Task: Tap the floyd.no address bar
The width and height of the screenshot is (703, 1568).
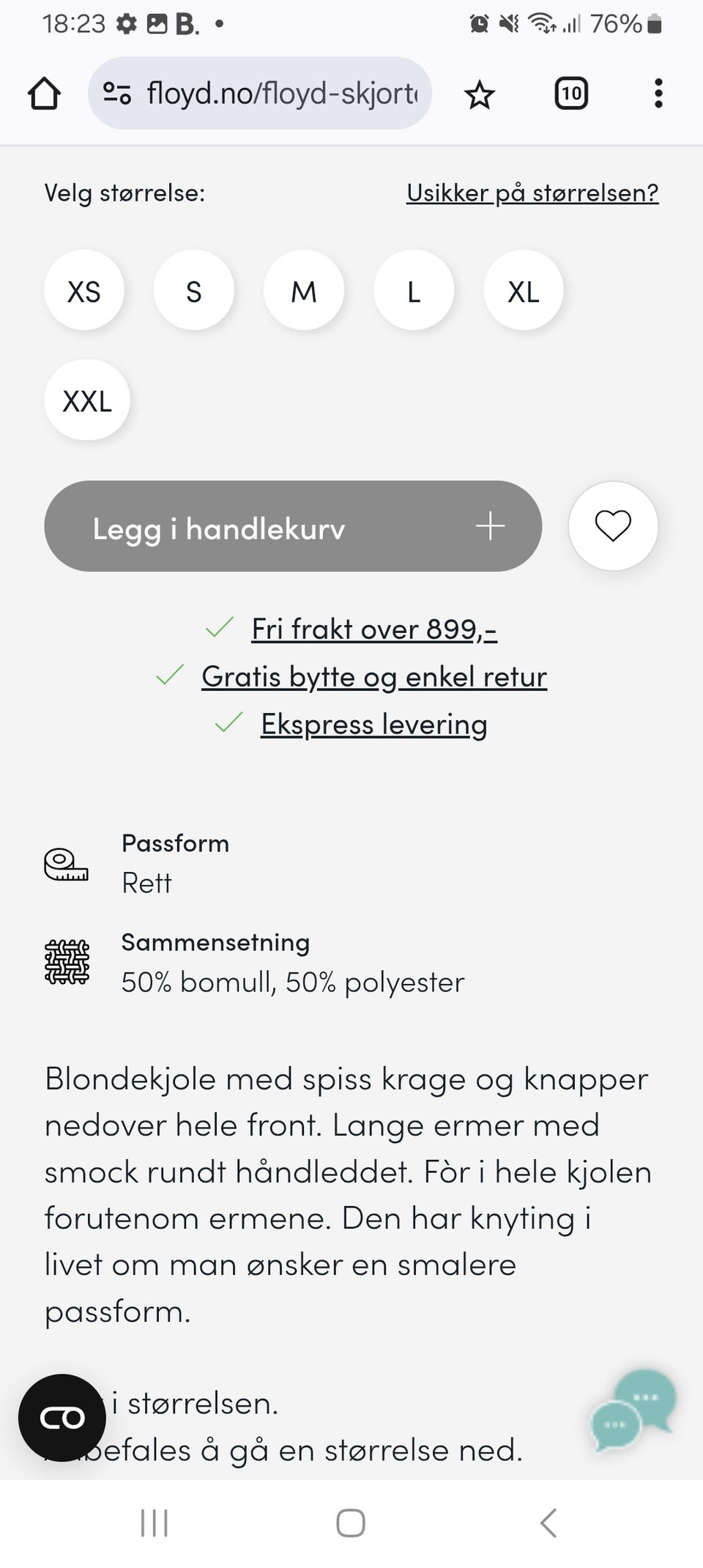Action: (x=260, y=93)
